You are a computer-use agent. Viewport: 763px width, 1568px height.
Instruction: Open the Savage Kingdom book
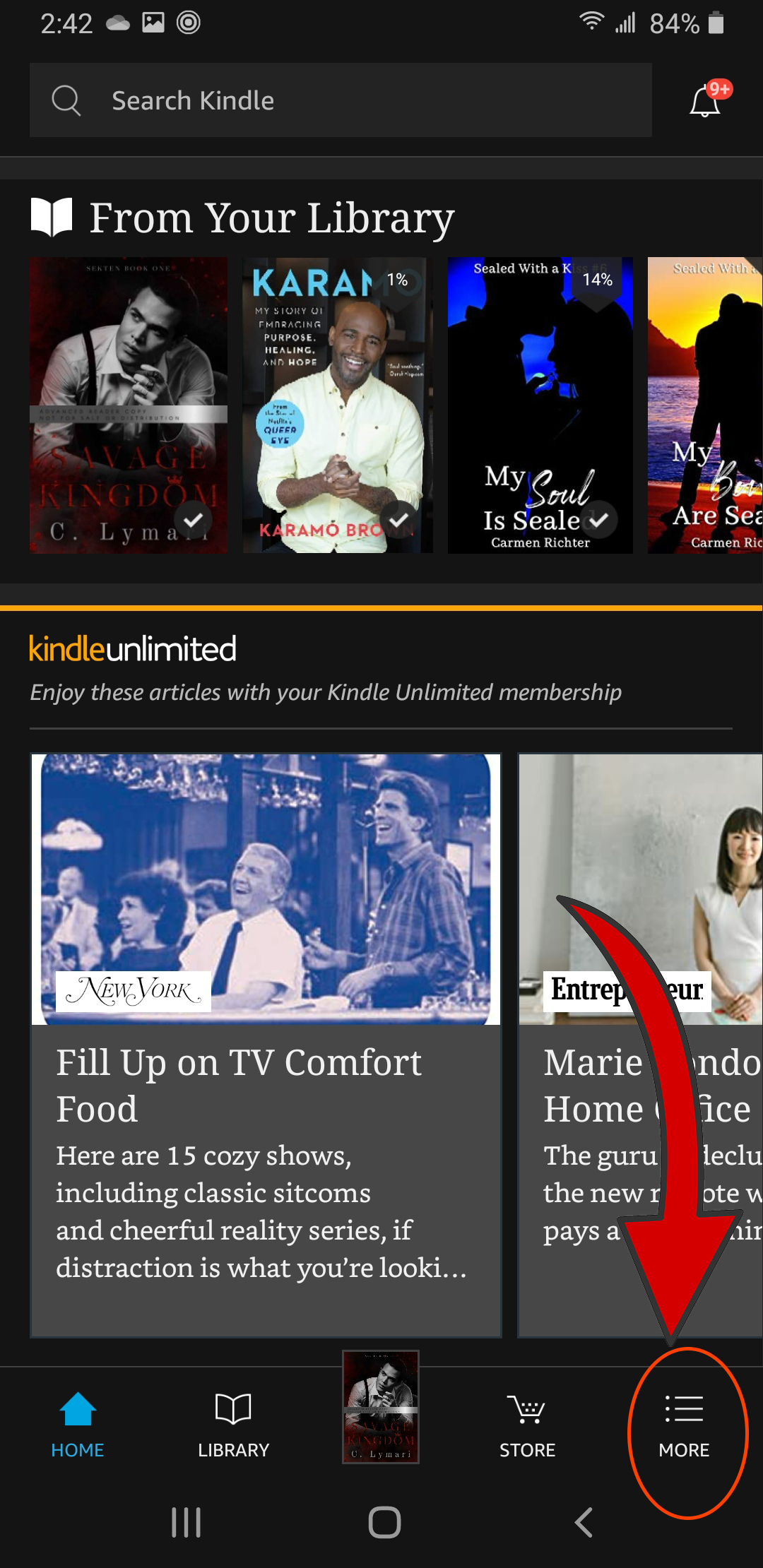[x=129, y=405]
